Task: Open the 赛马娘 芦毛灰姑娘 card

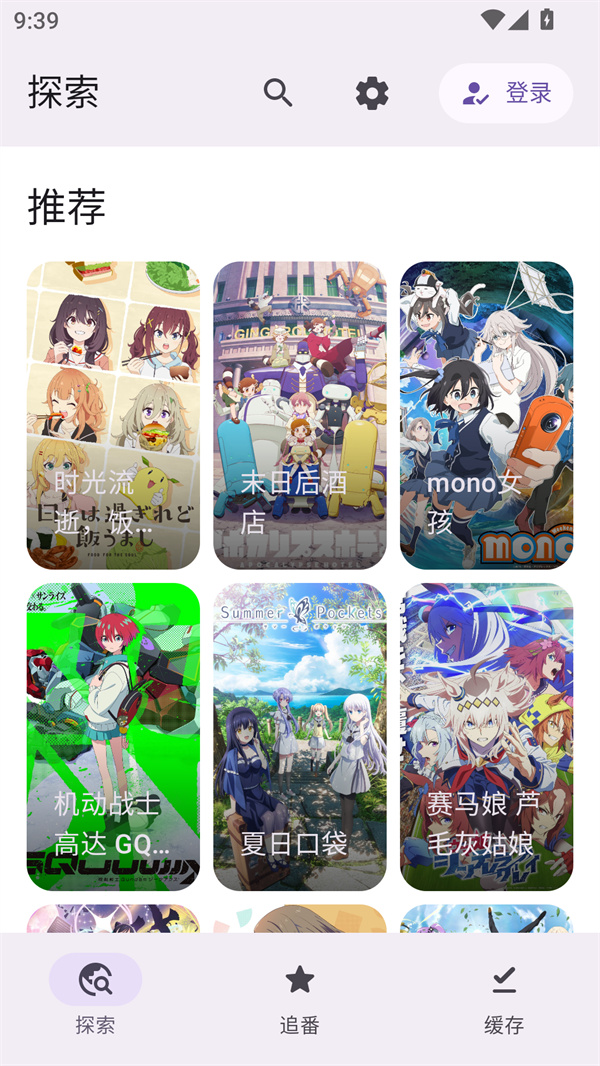Action: (x=486, y=736)
